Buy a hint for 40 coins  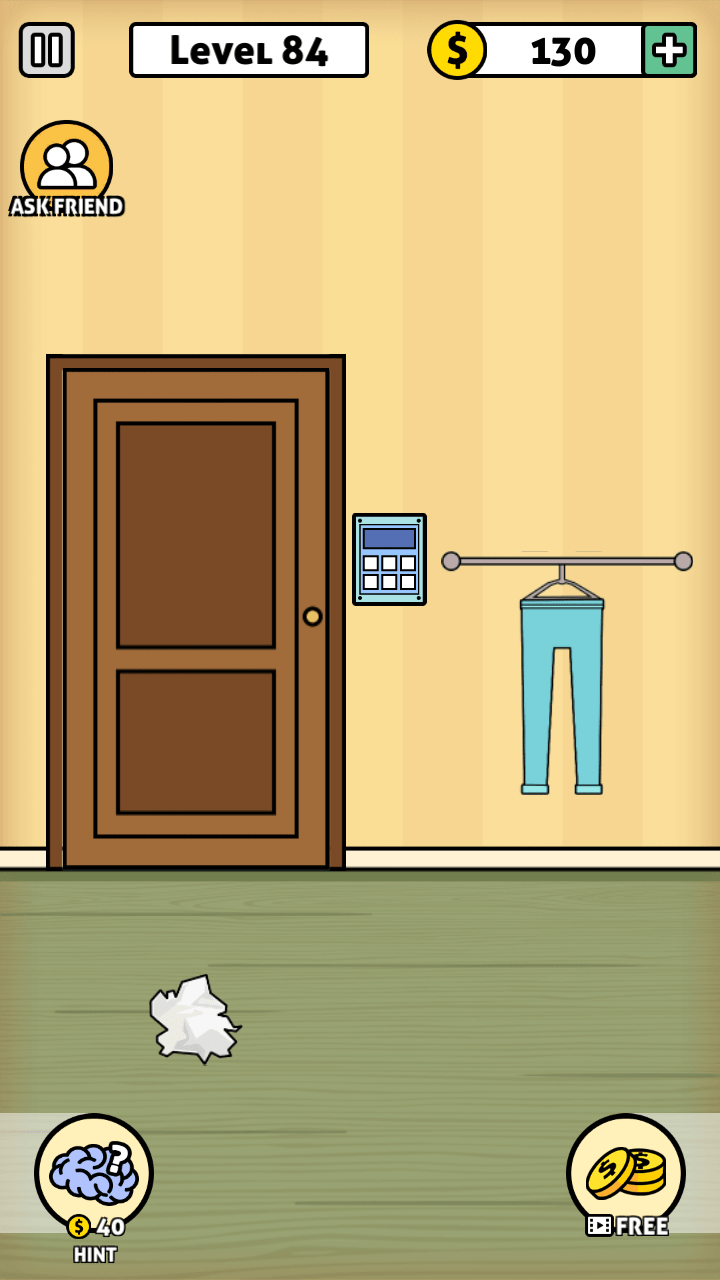(94, 1175)
